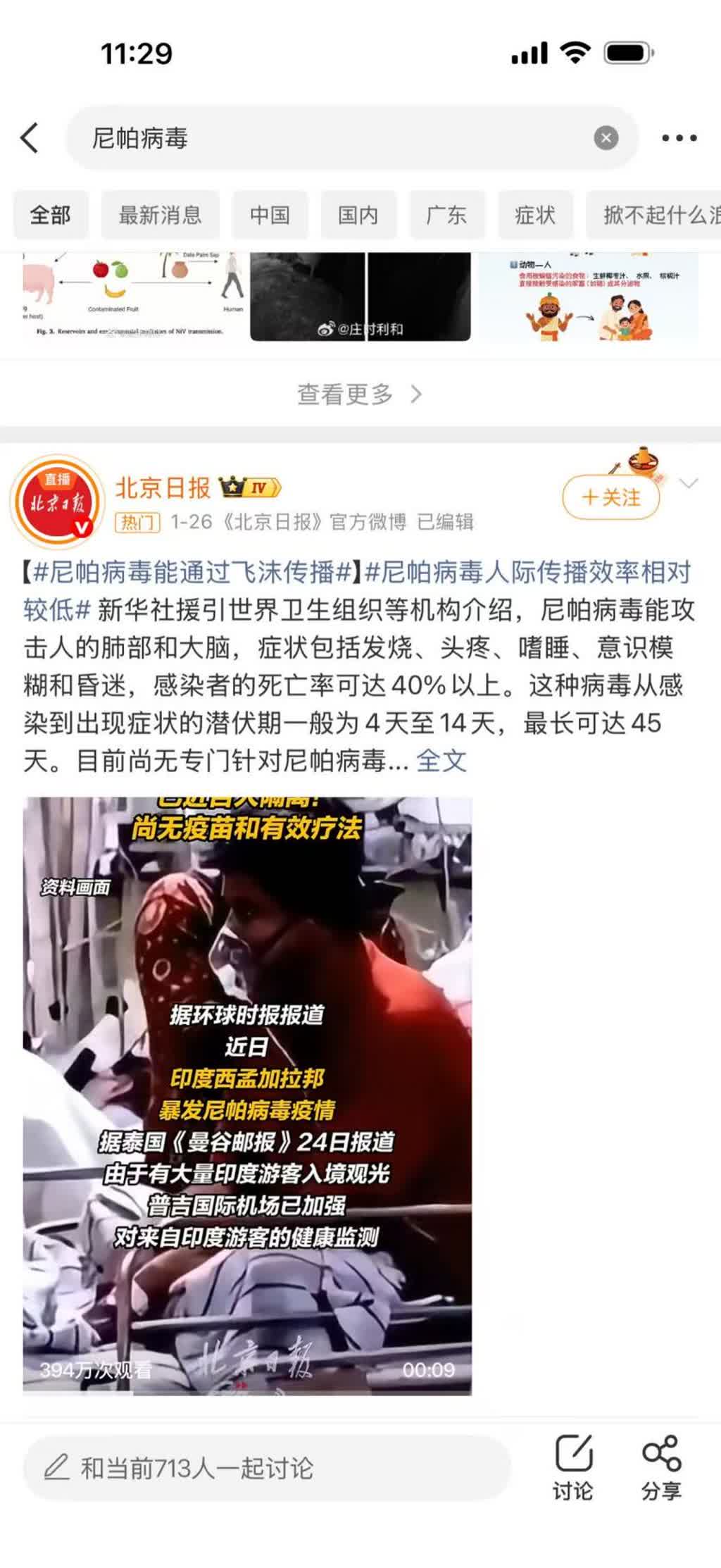
Task: Open hashtag #尼帕病毒能通过飞沫传播#
Action: point(192,572)
